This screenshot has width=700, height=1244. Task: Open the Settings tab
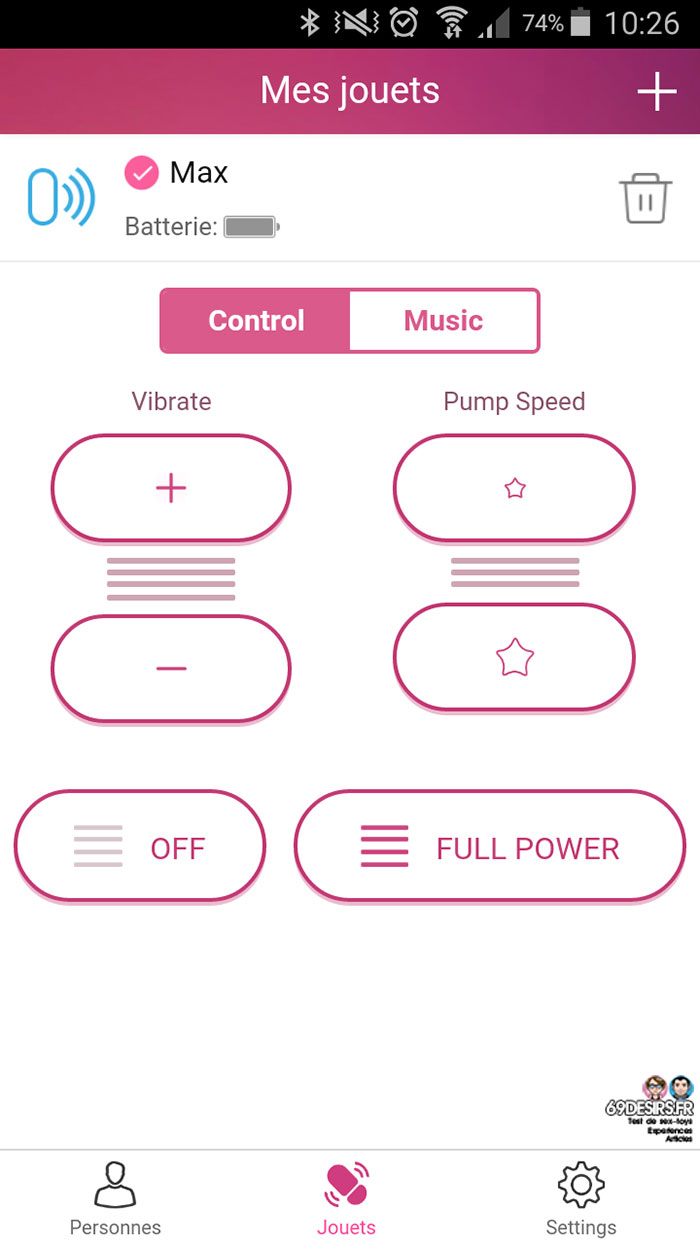581,1198
